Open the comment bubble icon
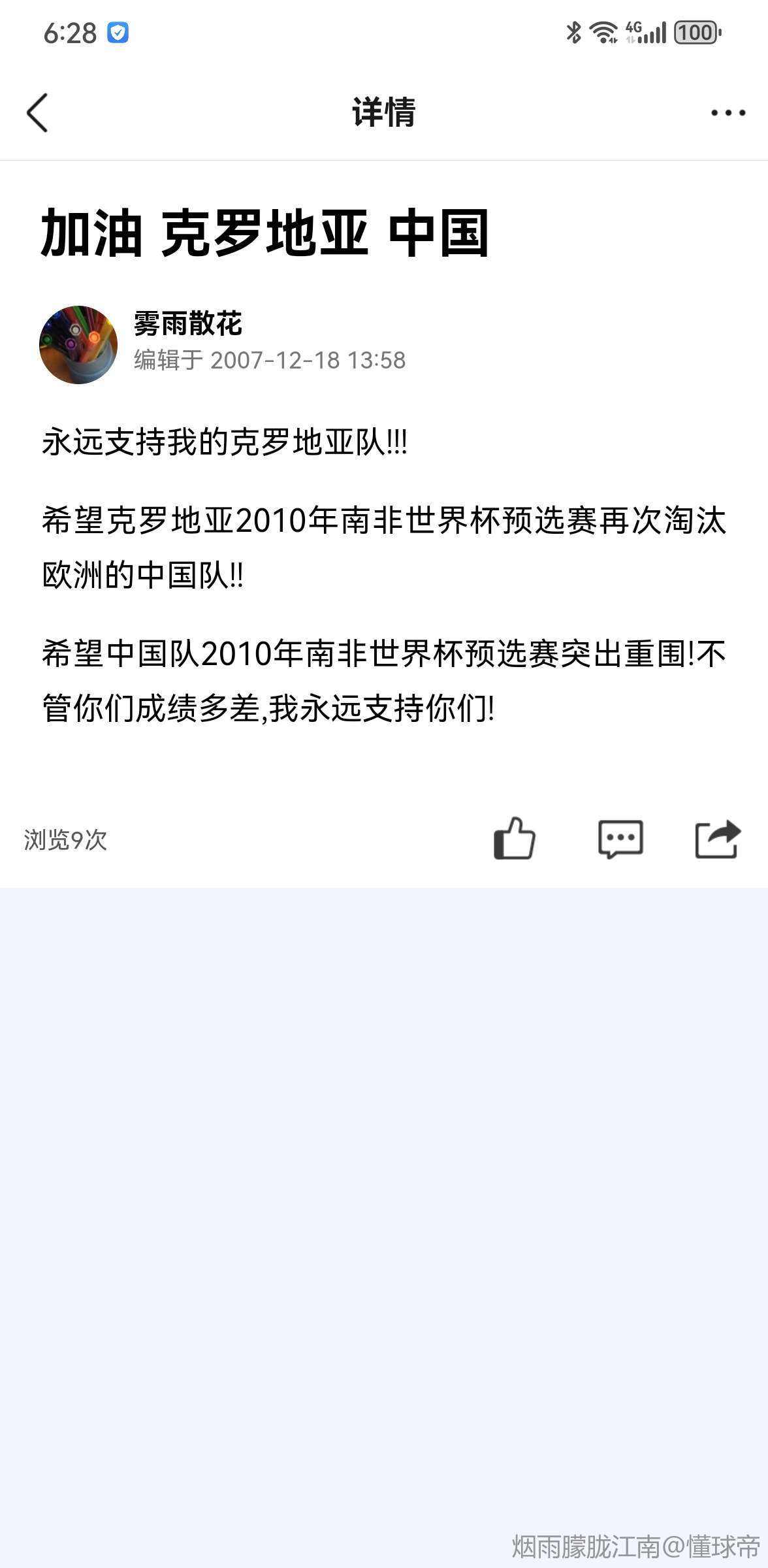The height and width of the screenshot is (1568, 768). (620, 839)
